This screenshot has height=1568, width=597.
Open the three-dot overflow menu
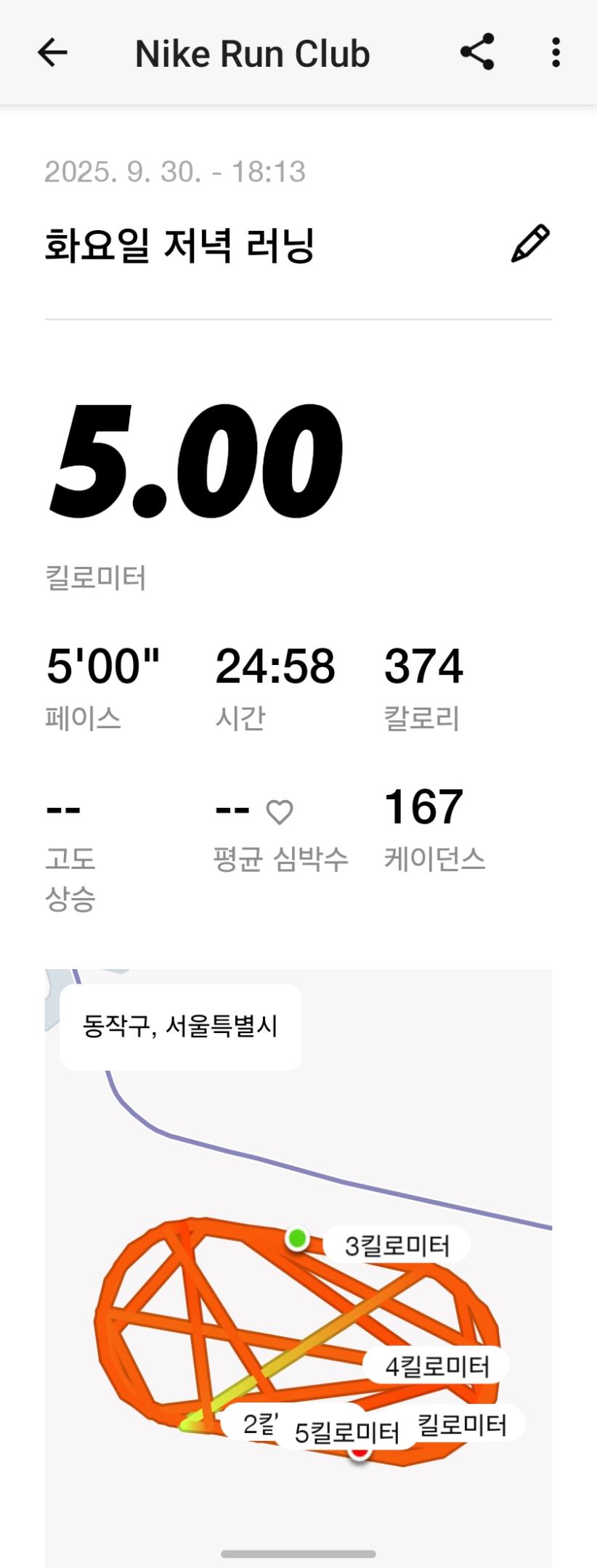click(556, 53)
